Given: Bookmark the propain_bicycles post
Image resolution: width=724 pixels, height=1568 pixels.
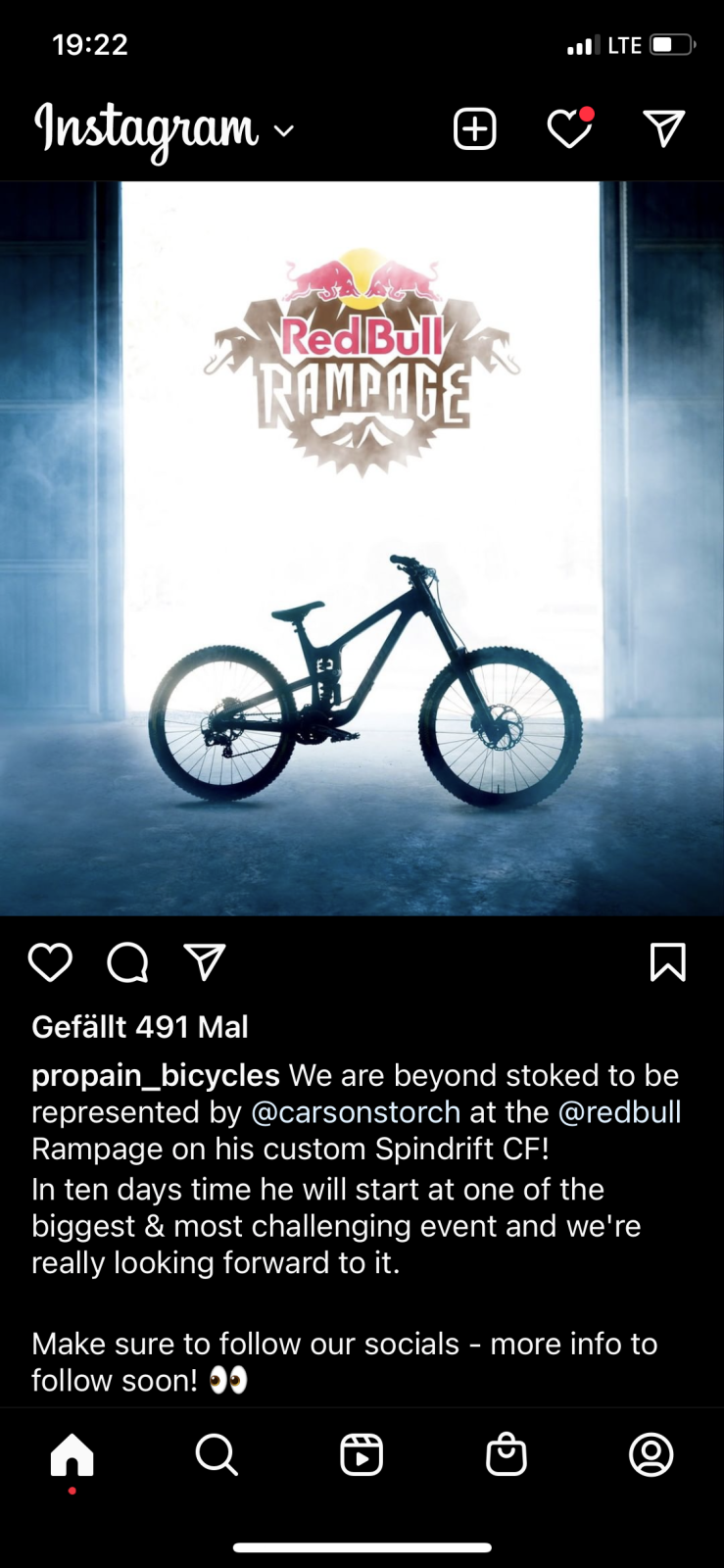Looking at the screenshot, I should click(x=668, y=962).
